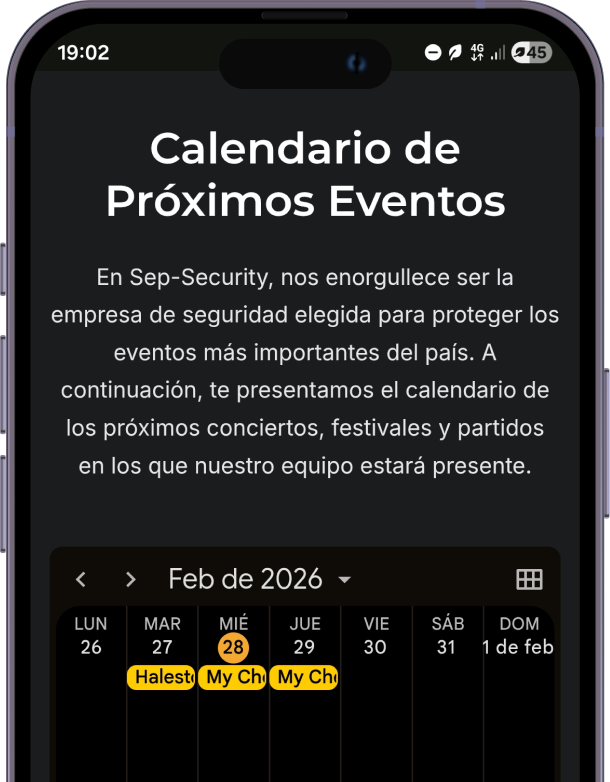Image resolution: width=610 pixels, height=782 pixels.
Task: Open the Halestorm event on Tuesday 27
Action: pos(162,677)
